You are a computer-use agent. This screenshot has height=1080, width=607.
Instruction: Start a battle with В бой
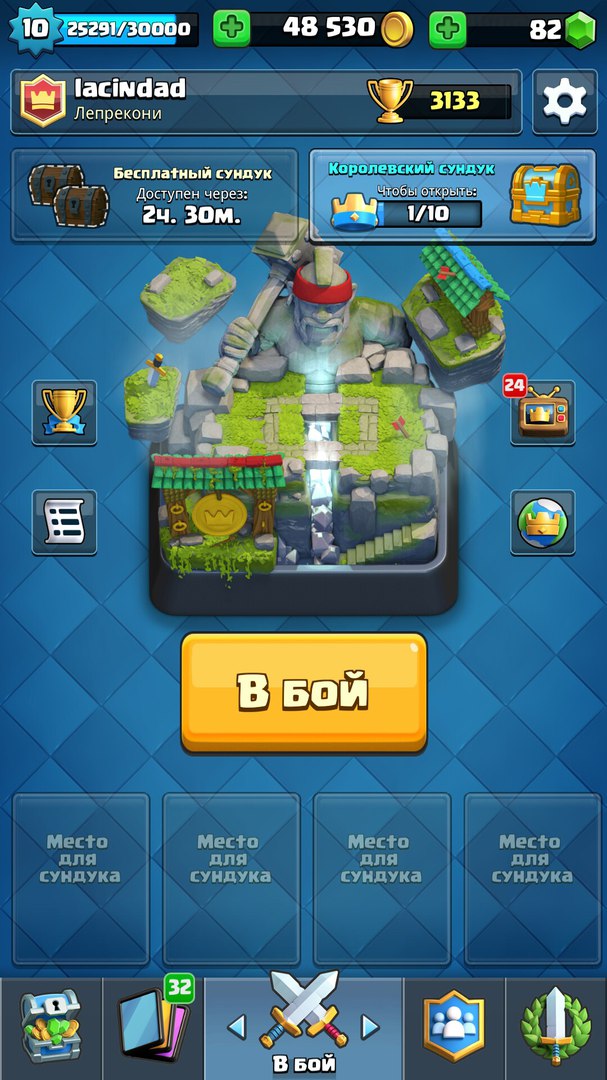303,692
